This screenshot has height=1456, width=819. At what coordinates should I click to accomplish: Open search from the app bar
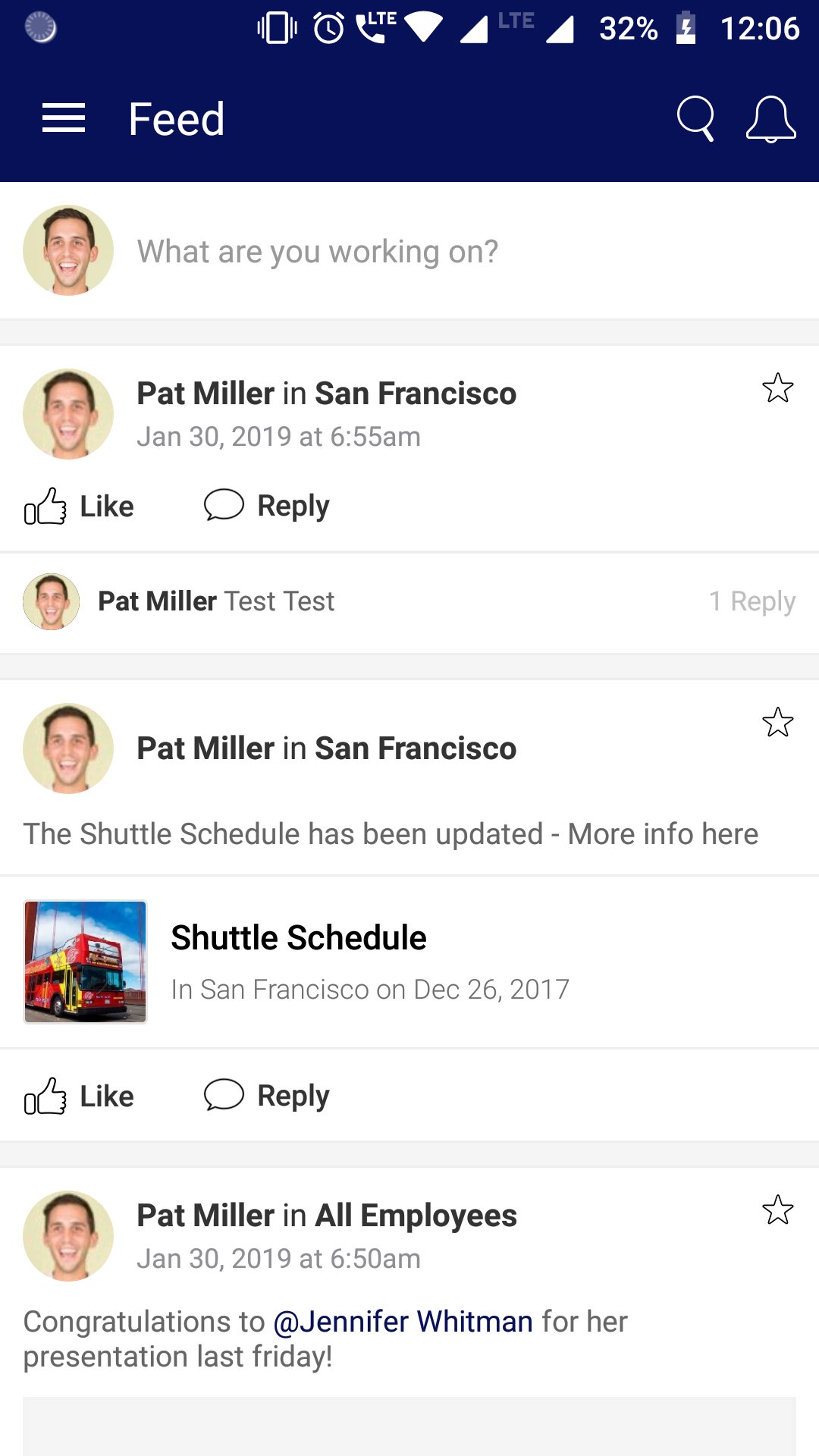click(x=695, y=118)
